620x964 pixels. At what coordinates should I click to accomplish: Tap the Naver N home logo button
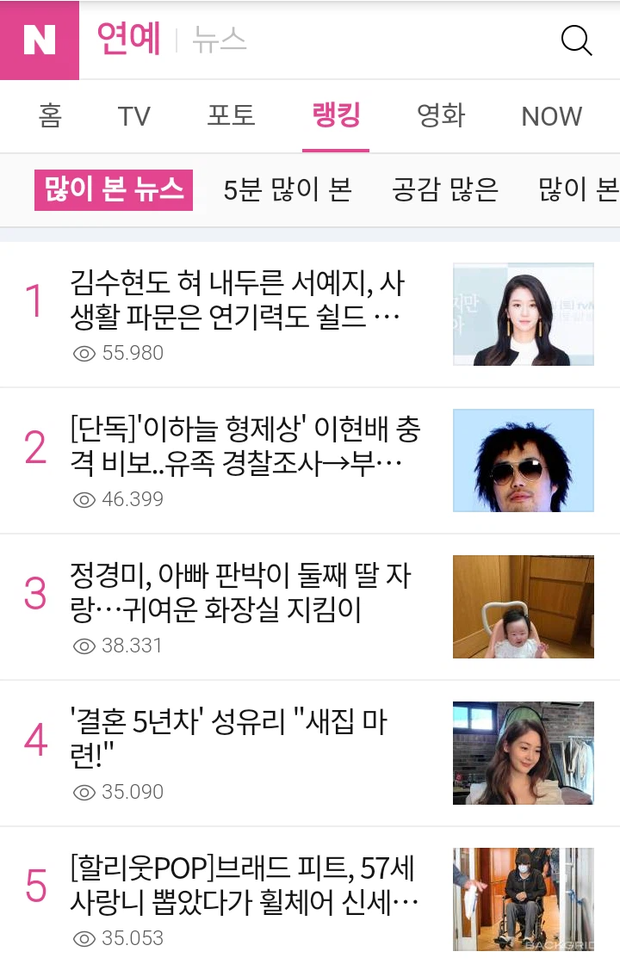click(39, 40)
